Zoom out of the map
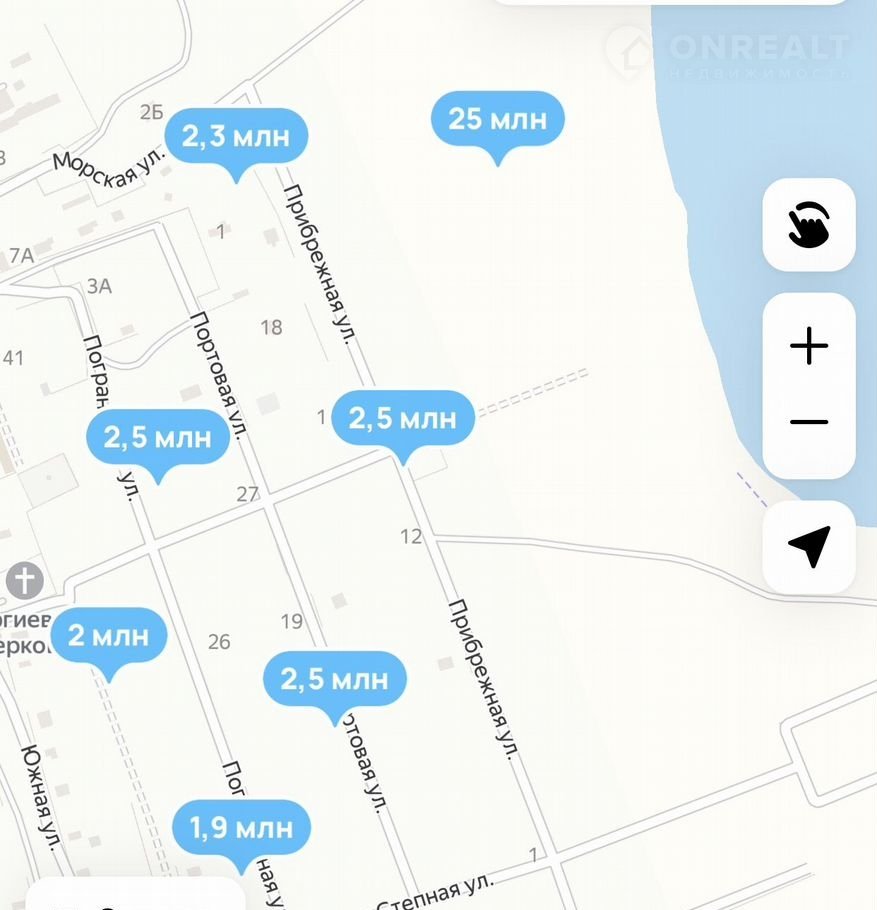877x910 pixels. tap(808, 422)
